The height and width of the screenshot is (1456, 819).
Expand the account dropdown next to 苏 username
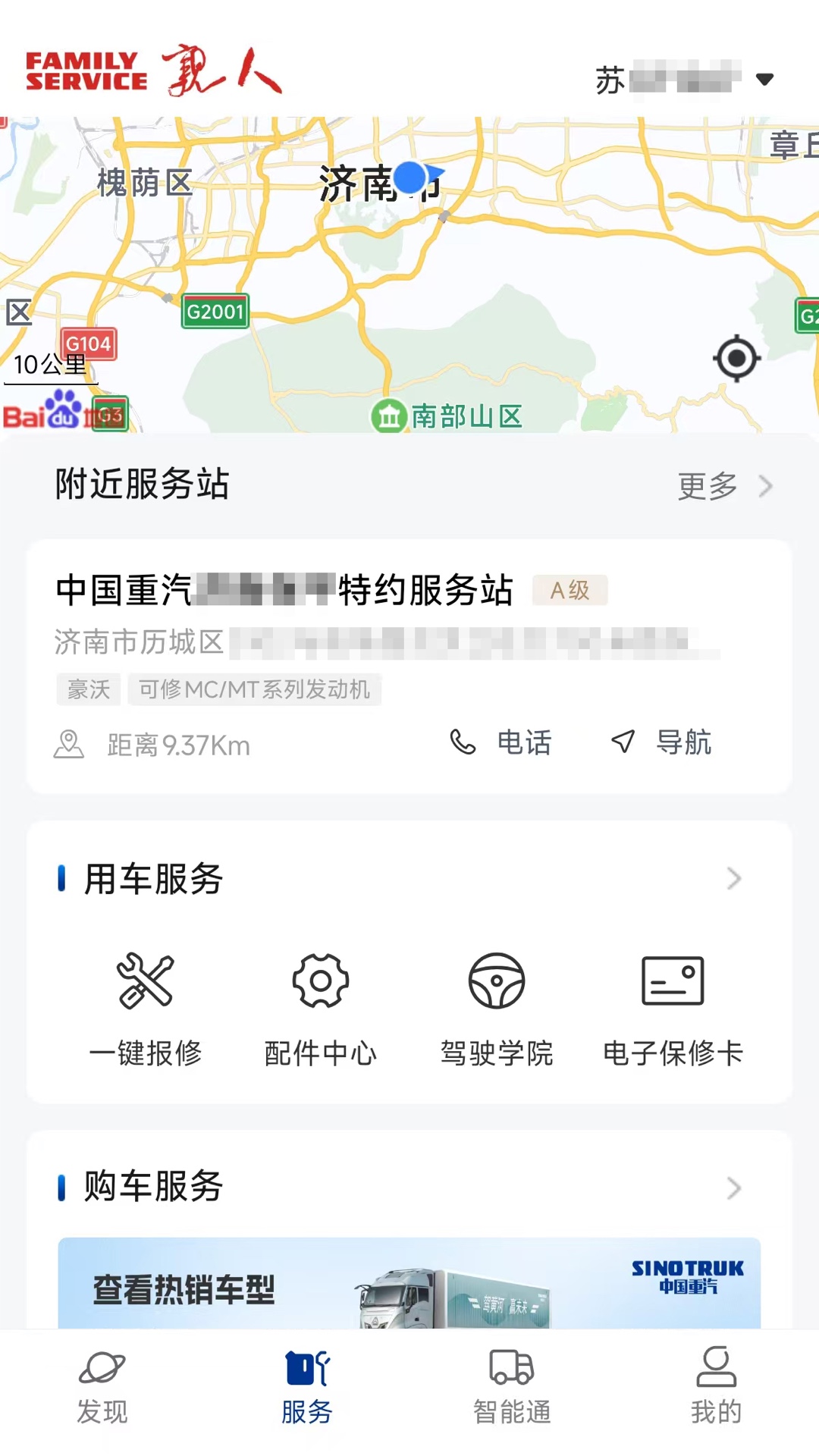coord(766,78)
